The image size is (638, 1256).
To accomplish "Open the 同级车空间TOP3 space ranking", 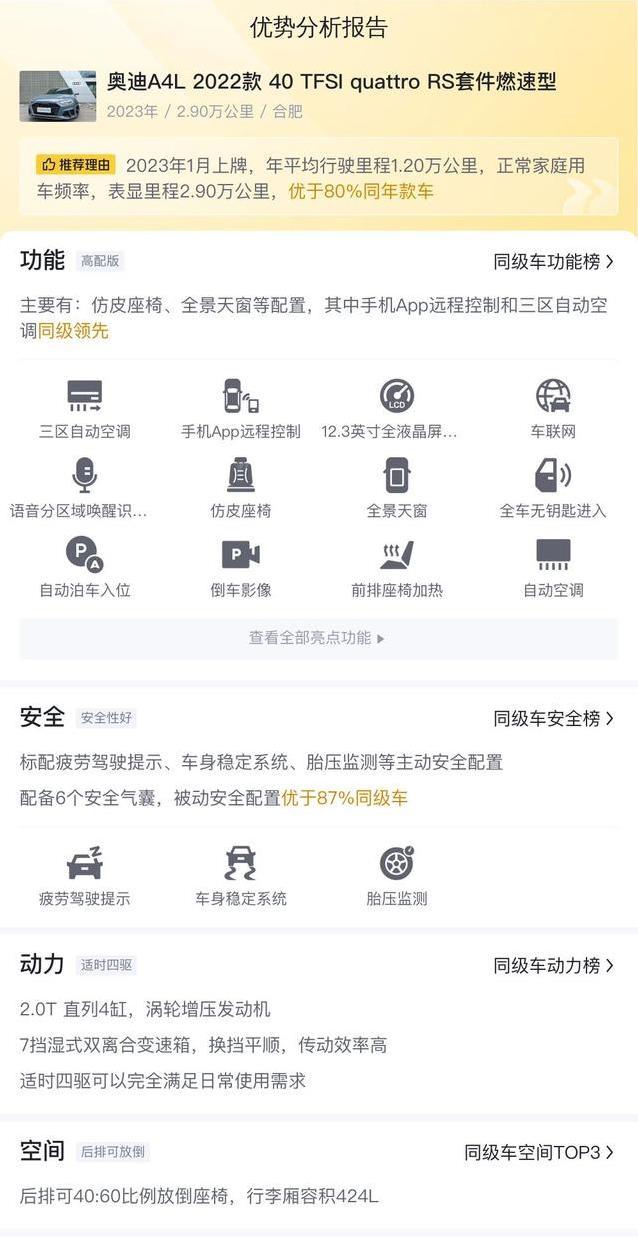I will 538,1152.
